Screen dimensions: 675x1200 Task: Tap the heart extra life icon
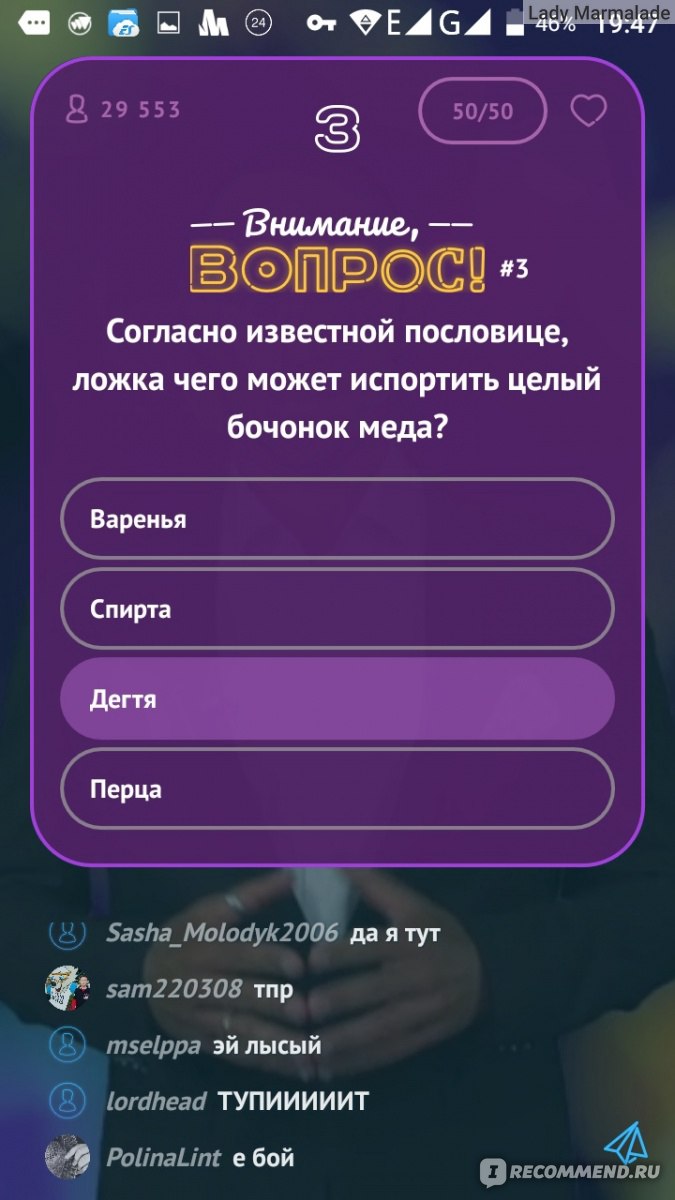coord(588,110)
